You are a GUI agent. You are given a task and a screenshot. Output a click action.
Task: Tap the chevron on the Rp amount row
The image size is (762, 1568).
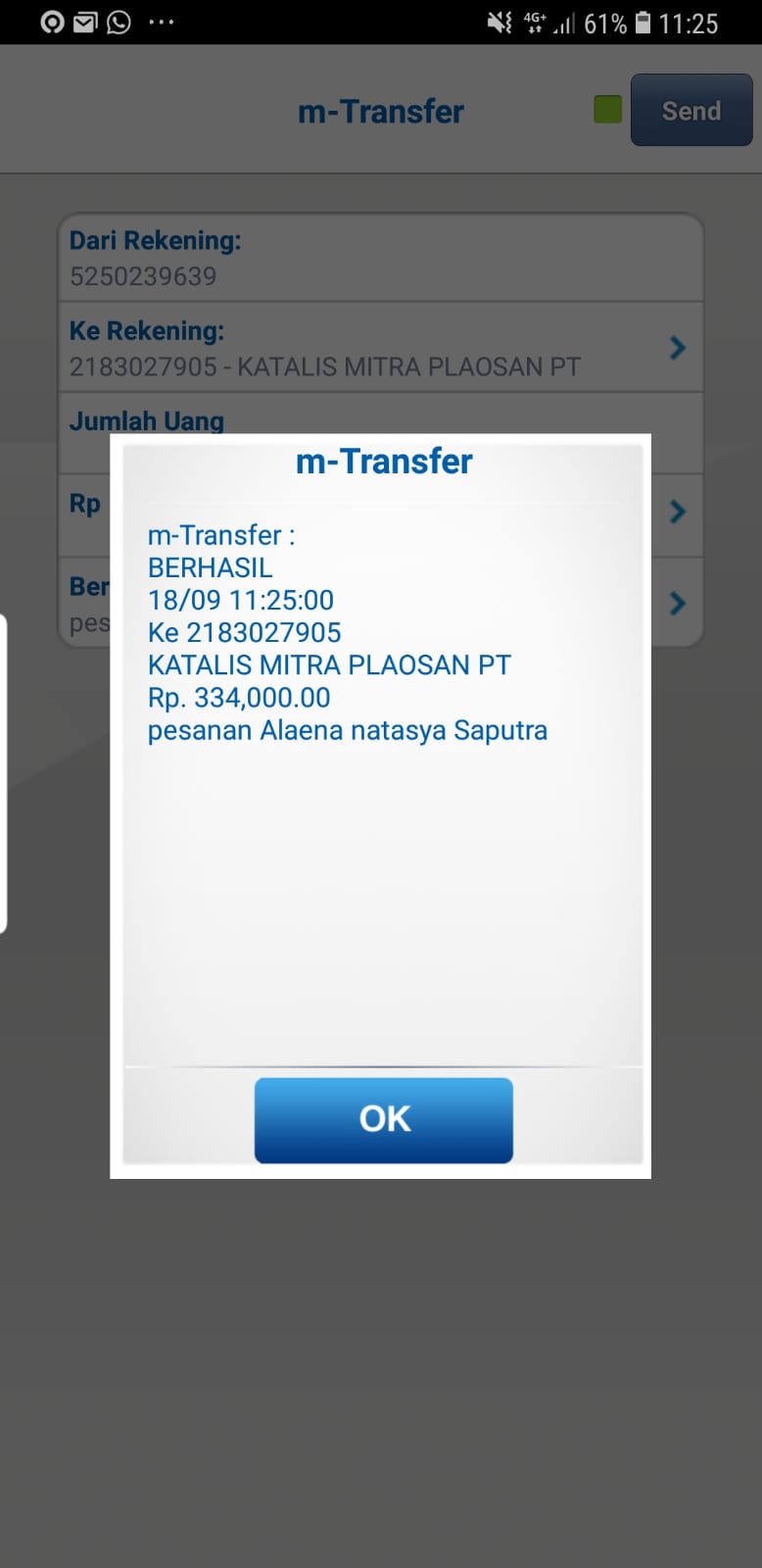[x=677, y=511]
